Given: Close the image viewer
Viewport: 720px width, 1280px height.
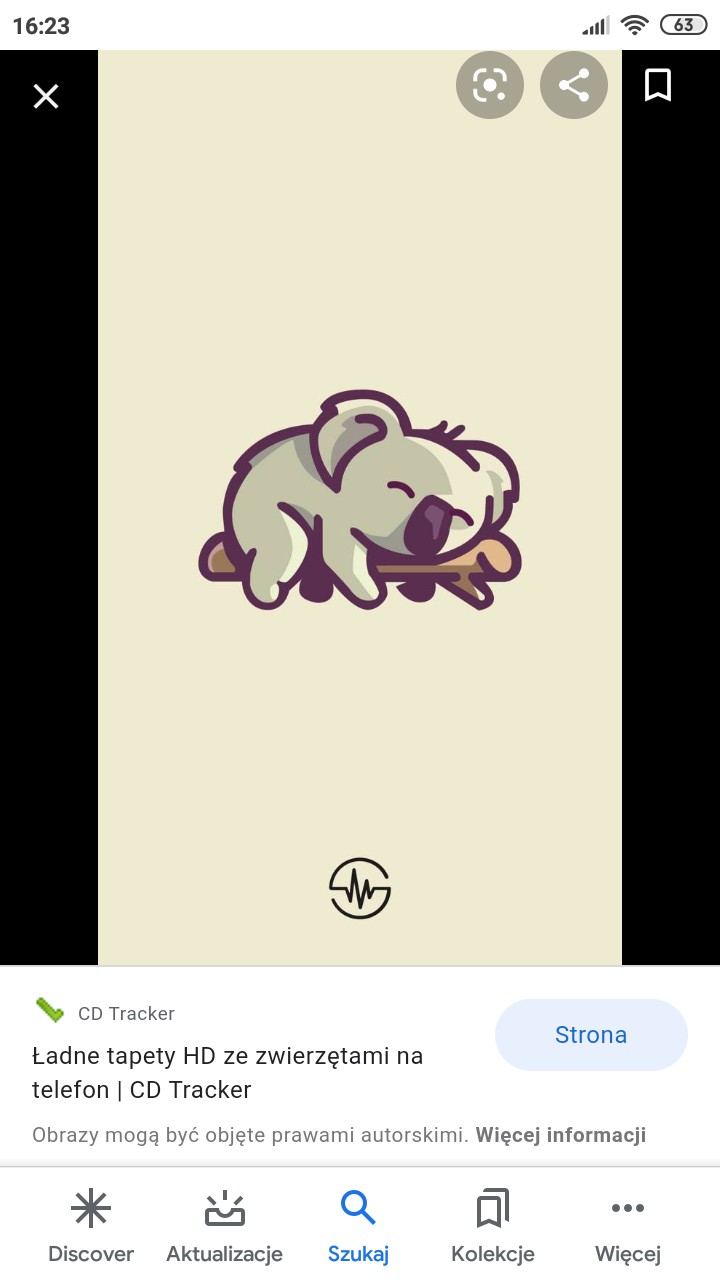Looking at the screenshot, I should 46,96.
